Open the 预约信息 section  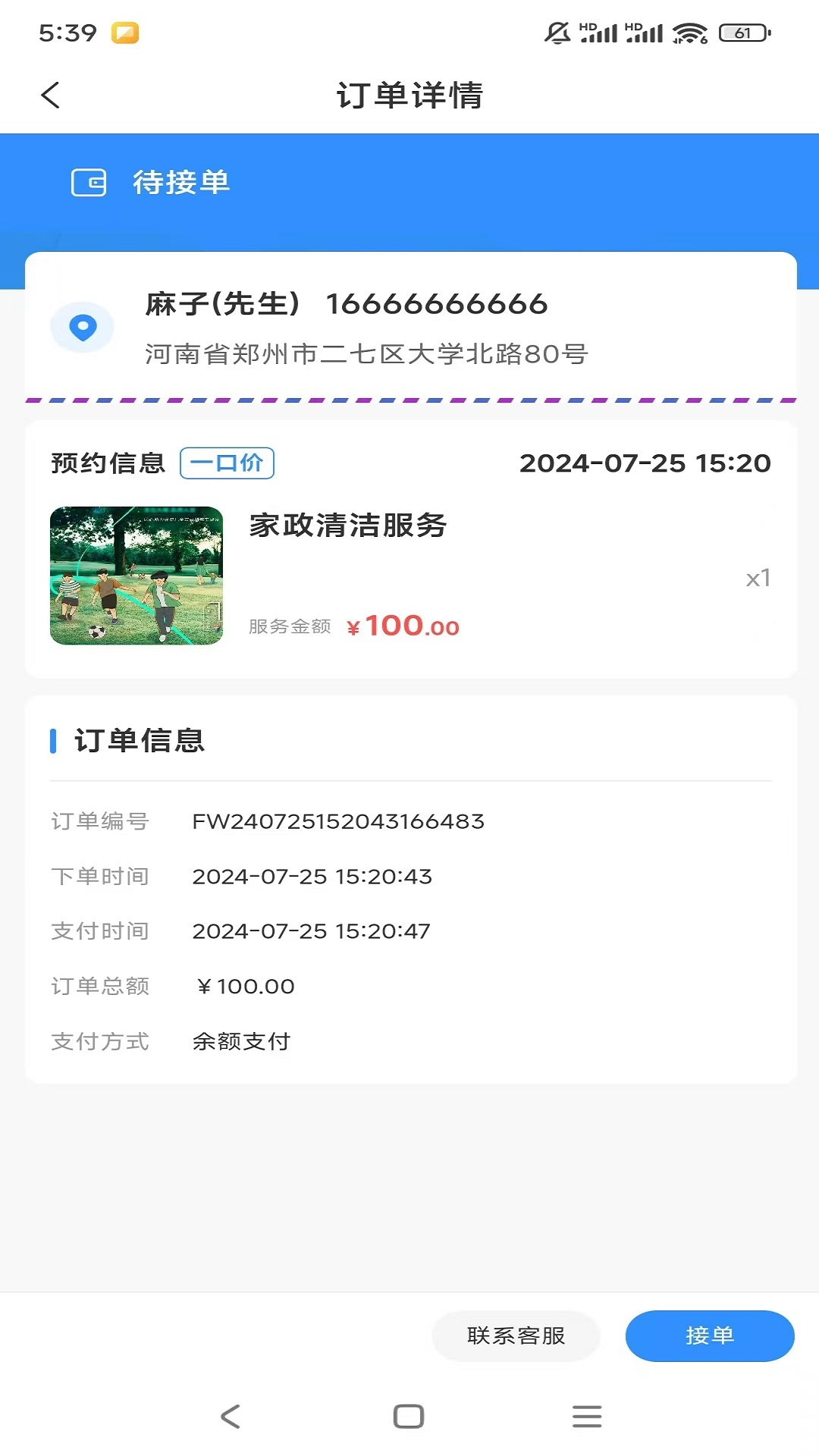point(107,462)
